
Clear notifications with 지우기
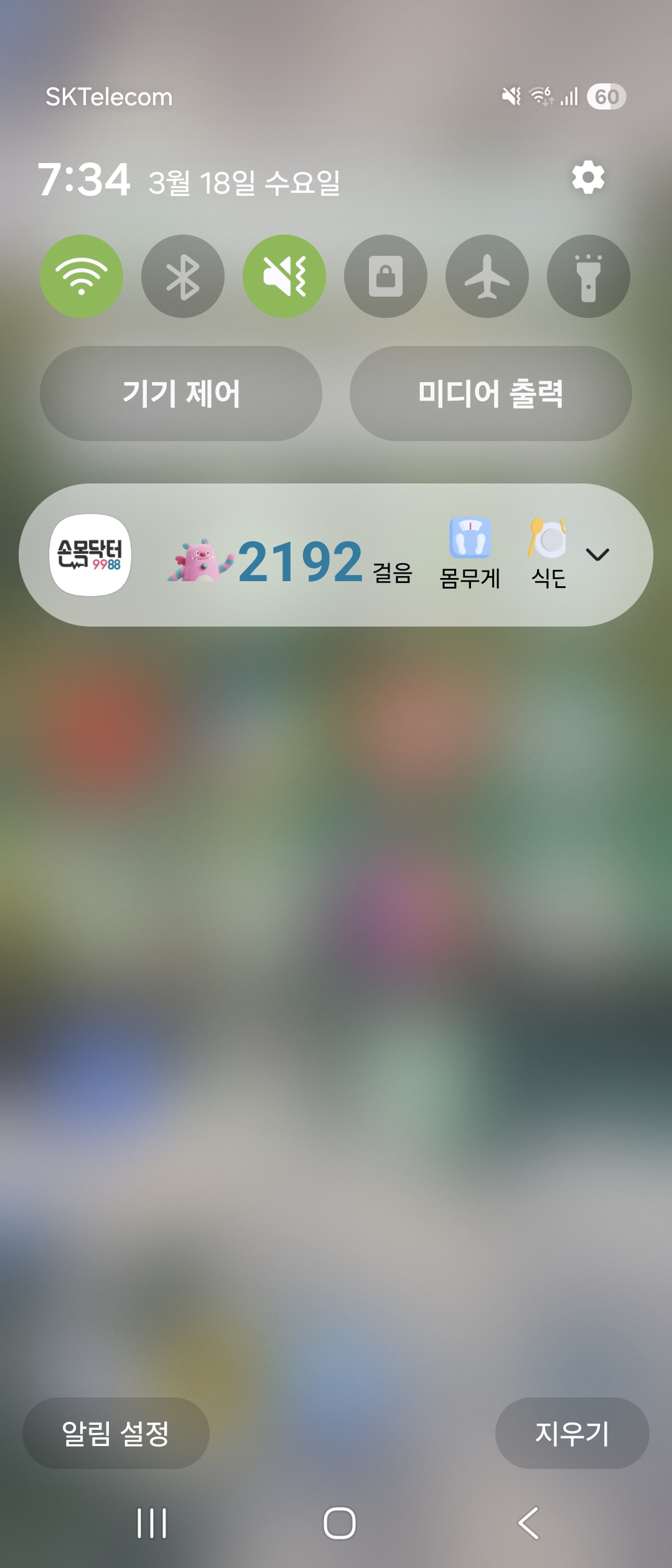coord(572,1434)
